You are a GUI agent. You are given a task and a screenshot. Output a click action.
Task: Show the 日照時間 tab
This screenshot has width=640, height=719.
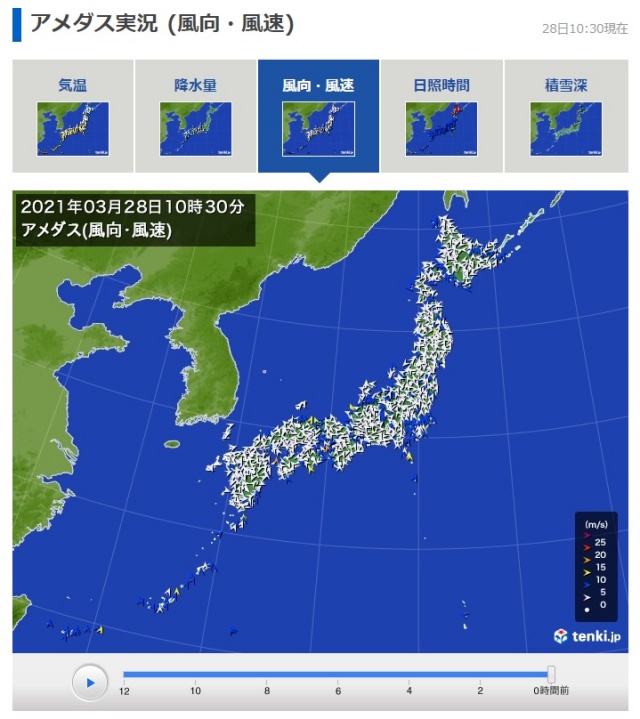tap(441, 115)
